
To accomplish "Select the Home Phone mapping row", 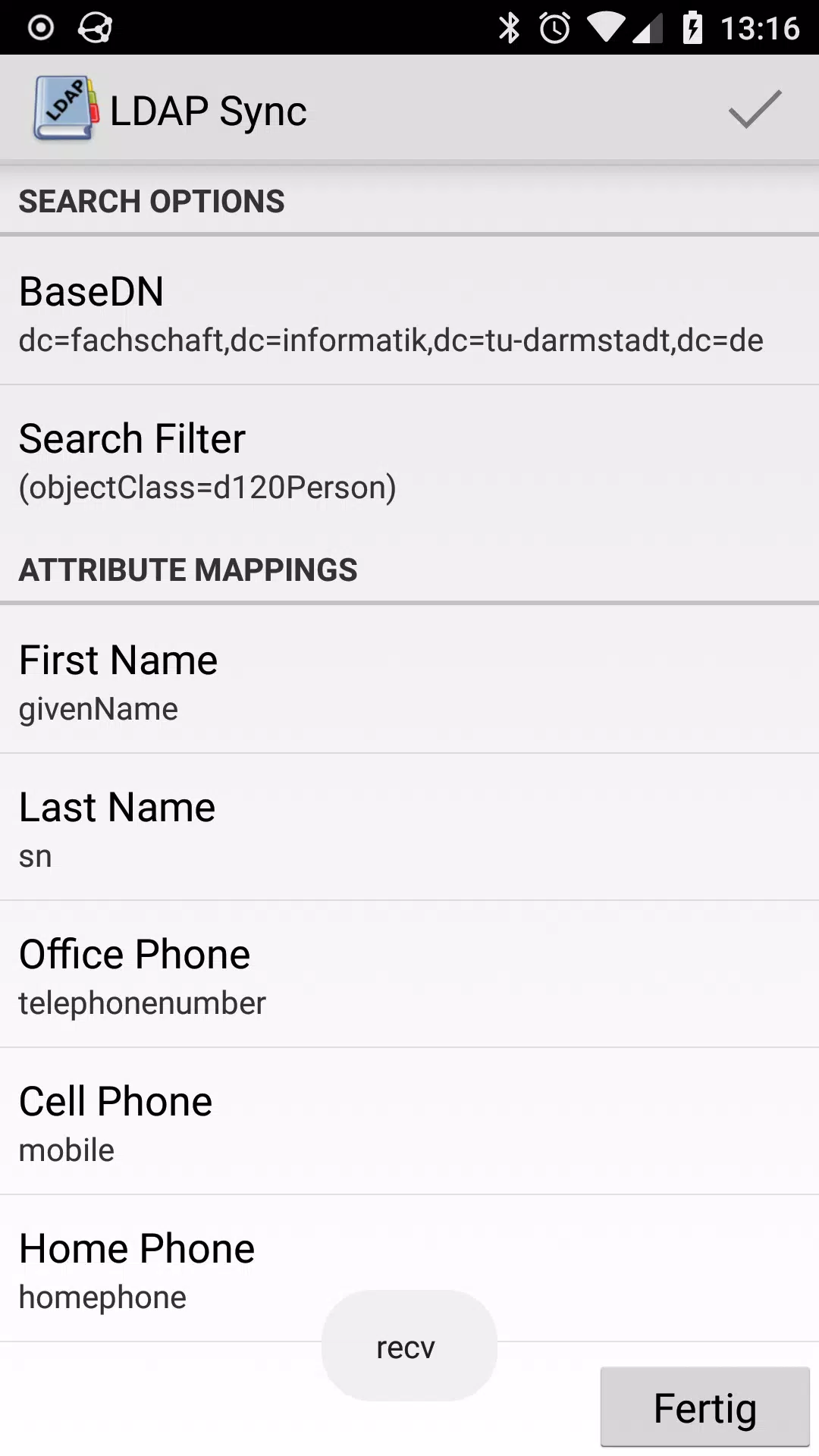I will click(409, 1268).
